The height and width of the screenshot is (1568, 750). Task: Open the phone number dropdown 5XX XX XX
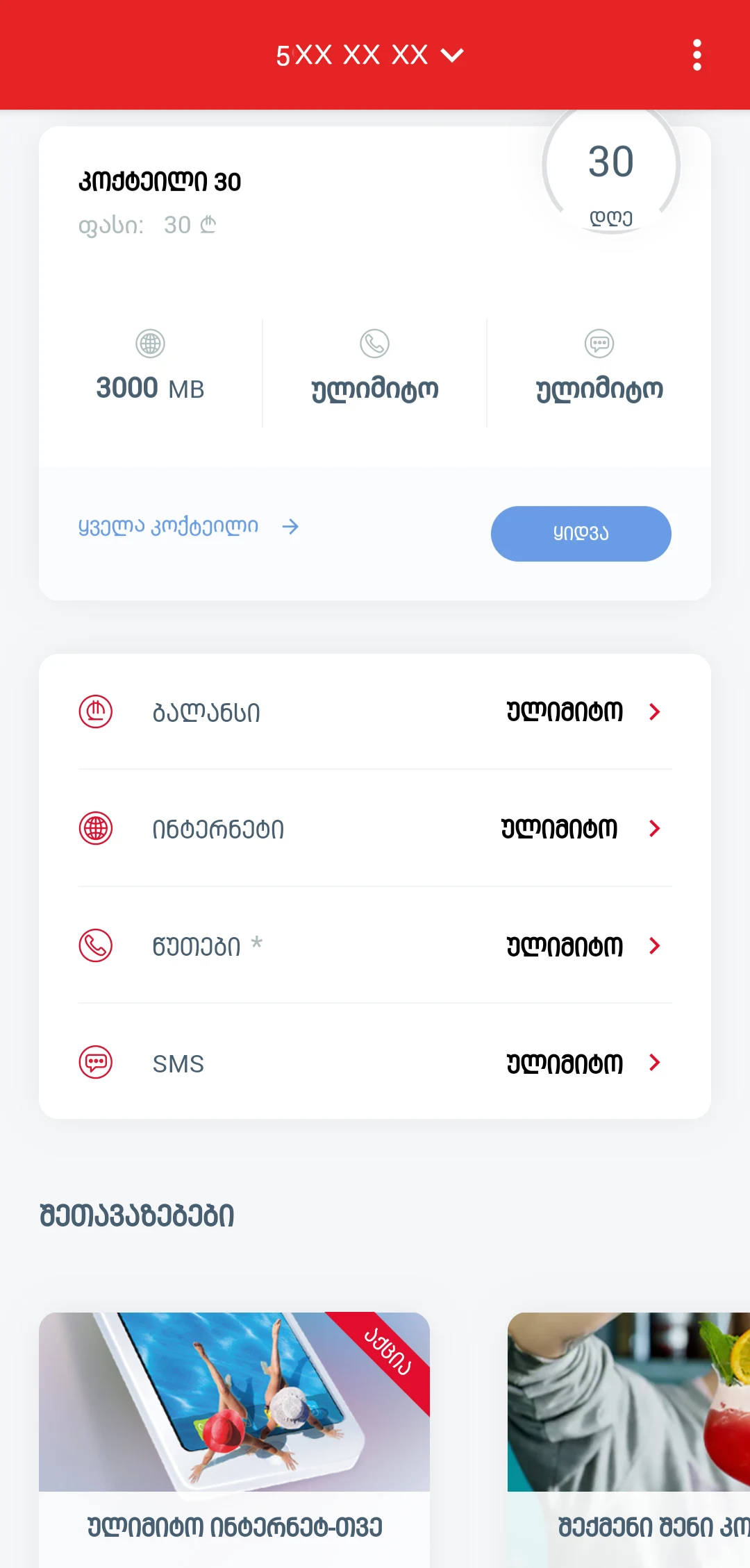(x=369, y=55)
